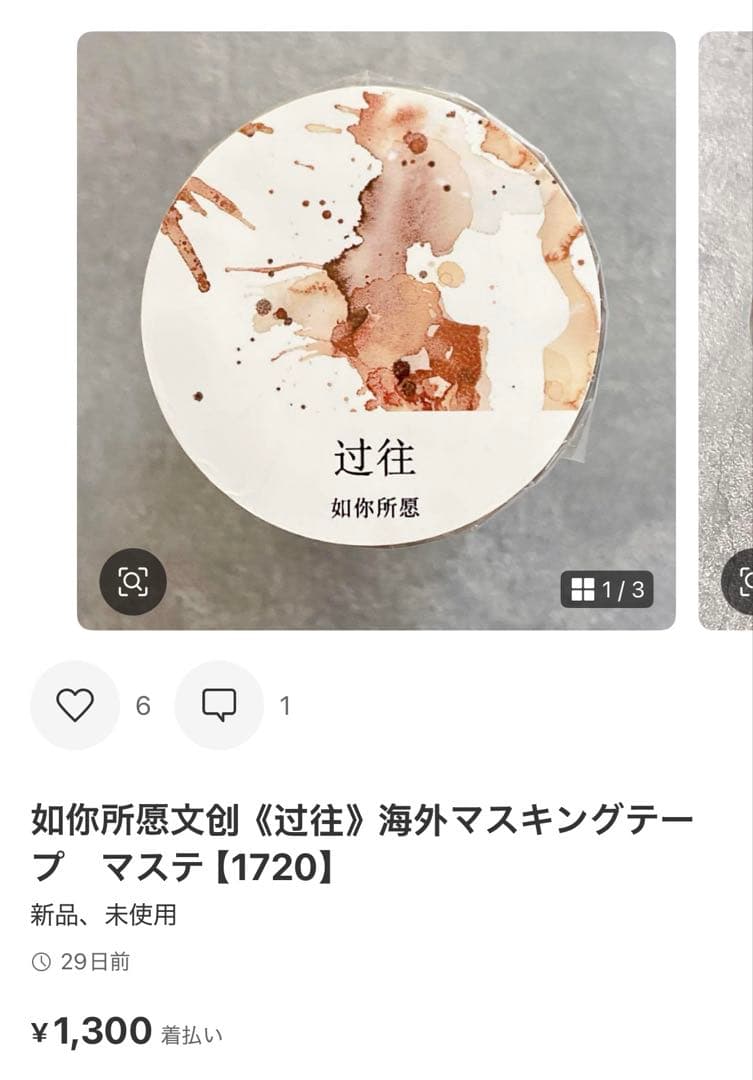Viewport: 753px width, 1080px height.
Task: Search similar items with image search icon
Action: (133, 581)
